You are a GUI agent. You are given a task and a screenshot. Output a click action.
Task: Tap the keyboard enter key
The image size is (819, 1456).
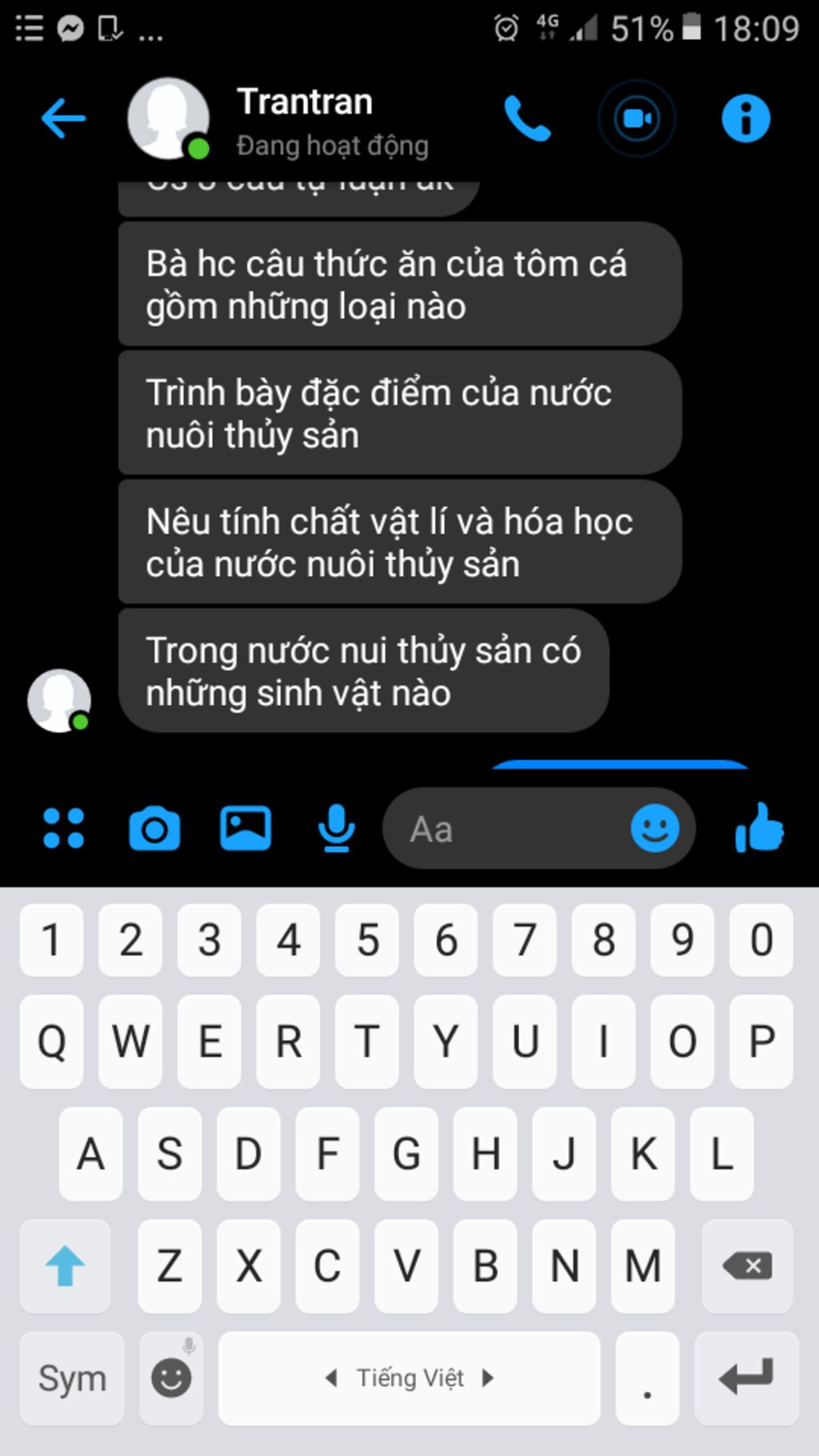coord(746,1378)
